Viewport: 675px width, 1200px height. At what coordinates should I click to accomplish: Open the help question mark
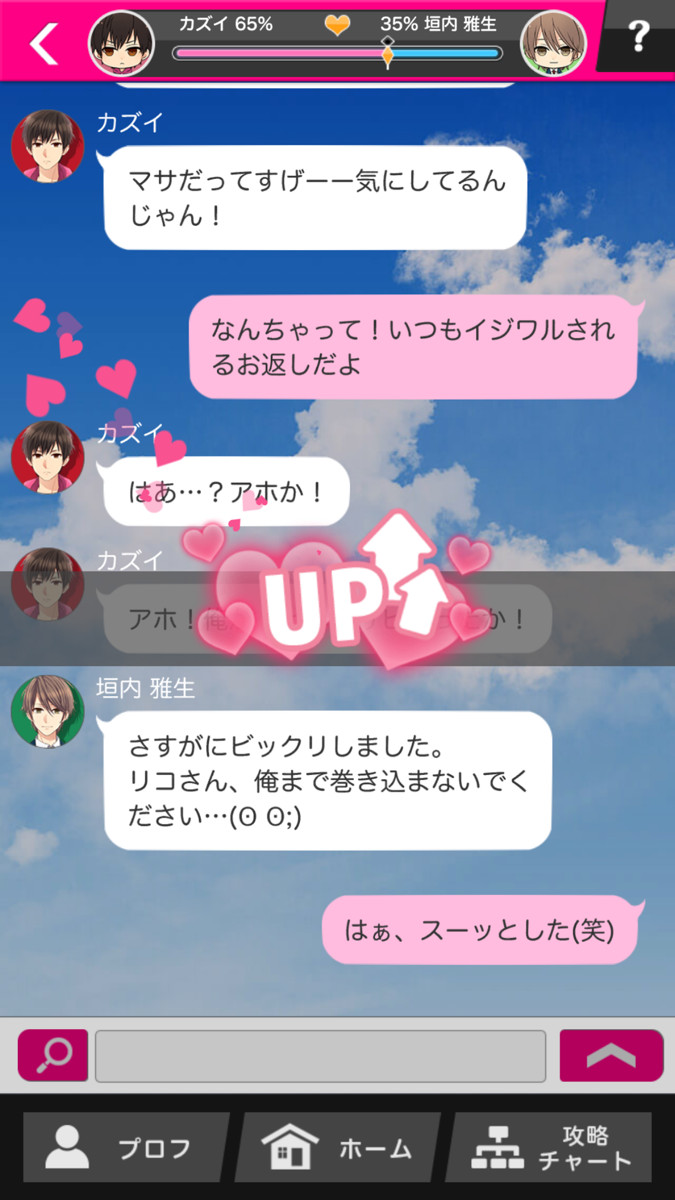[x=638, y=37]
